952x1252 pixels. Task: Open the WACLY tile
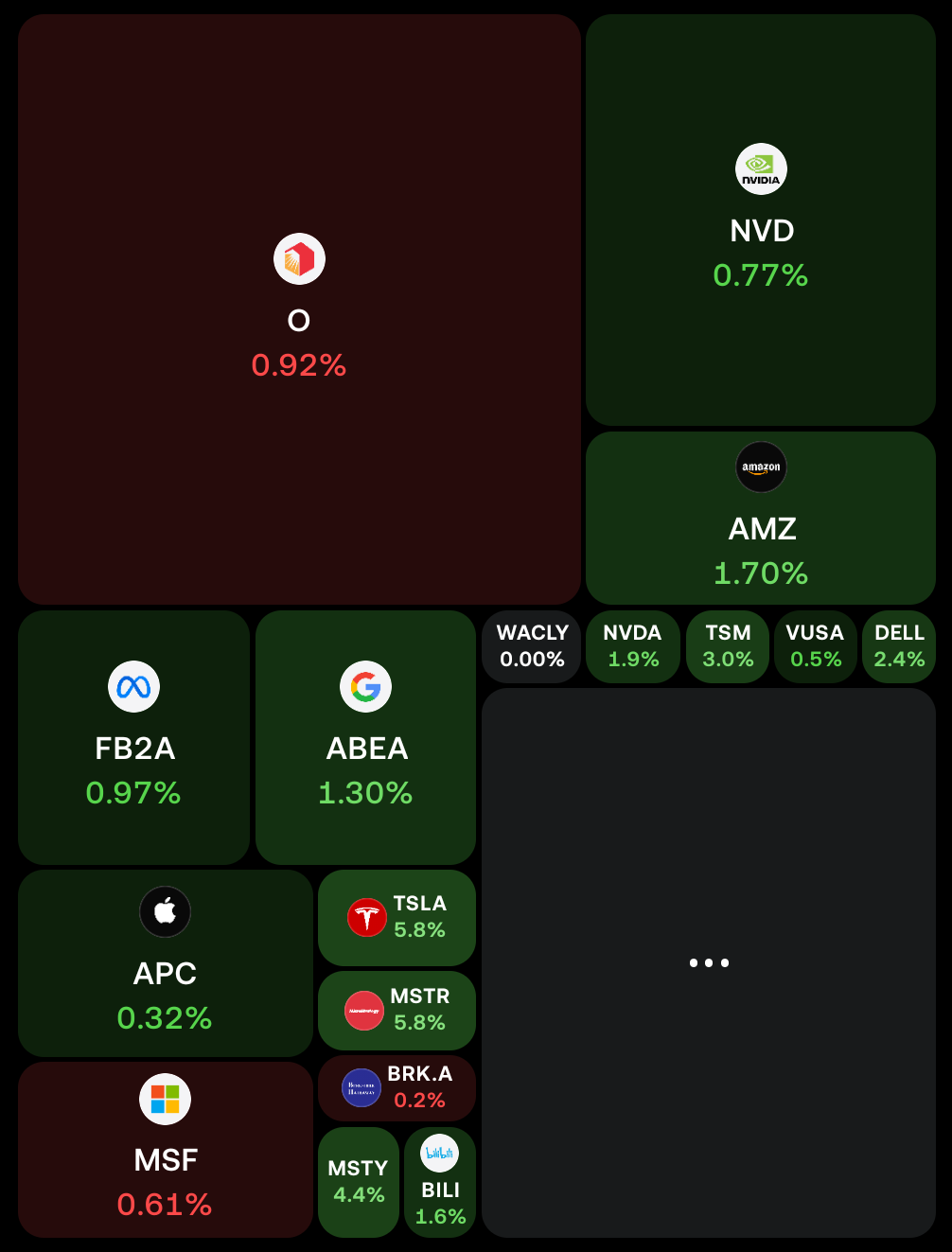pyautogui.click(x=532, y=646)
